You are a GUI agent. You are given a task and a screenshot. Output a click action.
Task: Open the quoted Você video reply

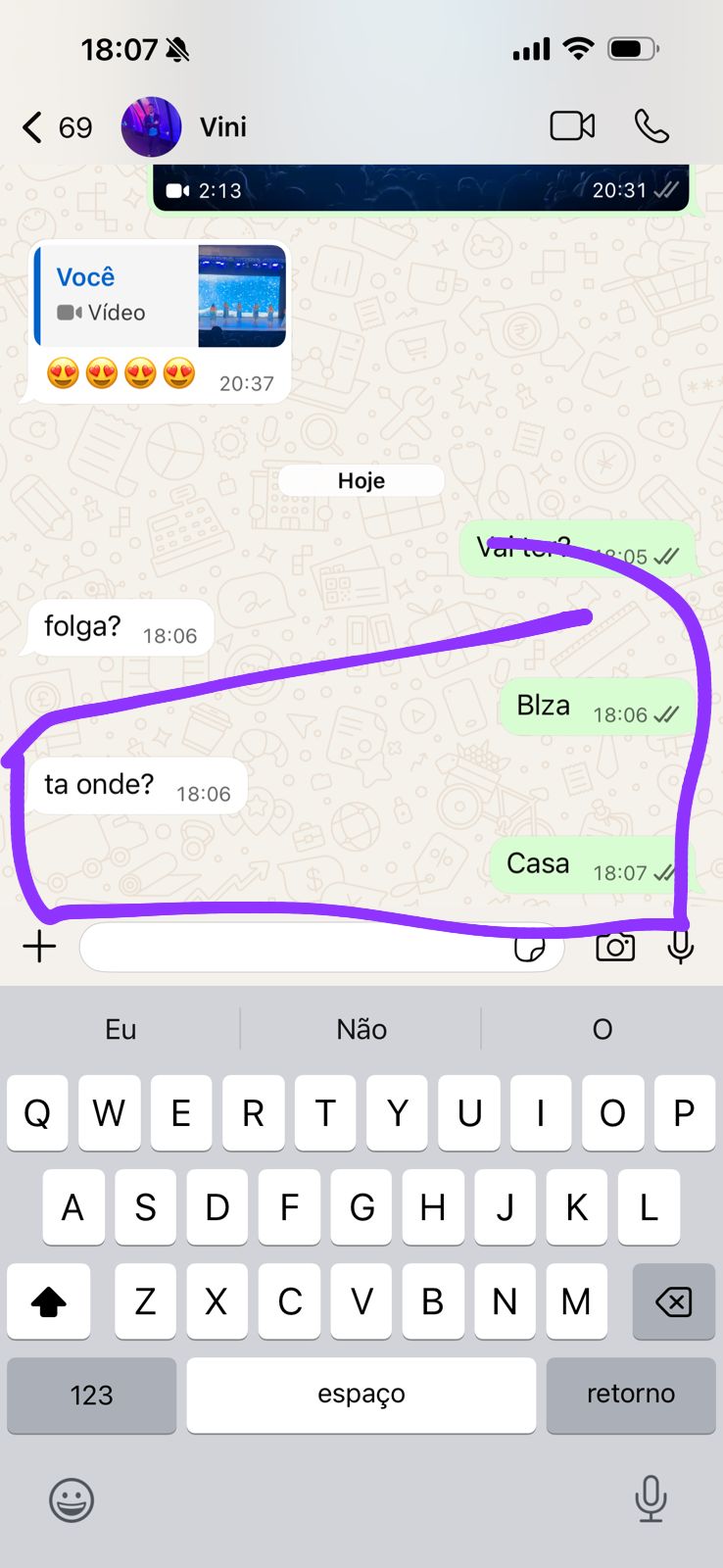[162, 295]
